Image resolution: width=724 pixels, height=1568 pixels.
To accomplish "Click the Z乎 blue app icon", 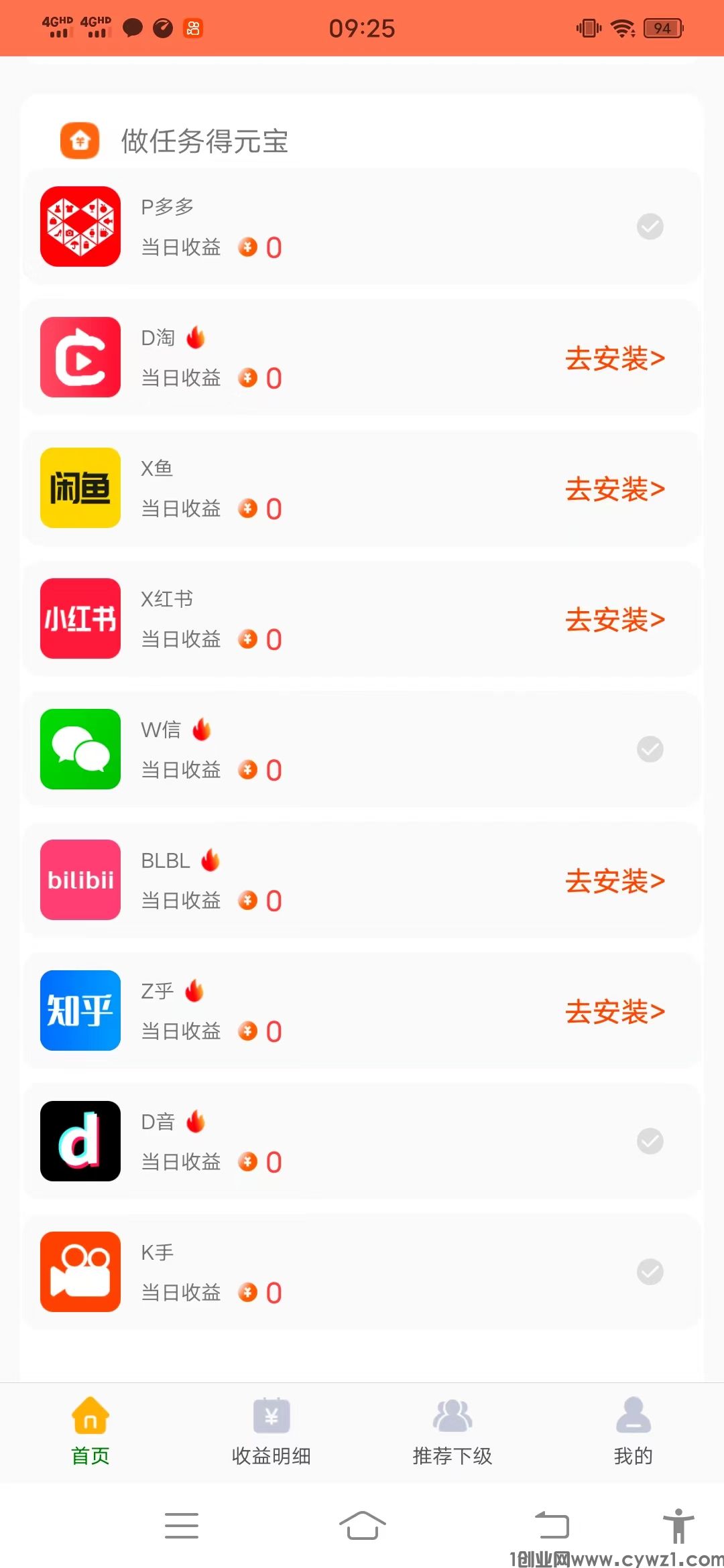I will (80, 1010).
